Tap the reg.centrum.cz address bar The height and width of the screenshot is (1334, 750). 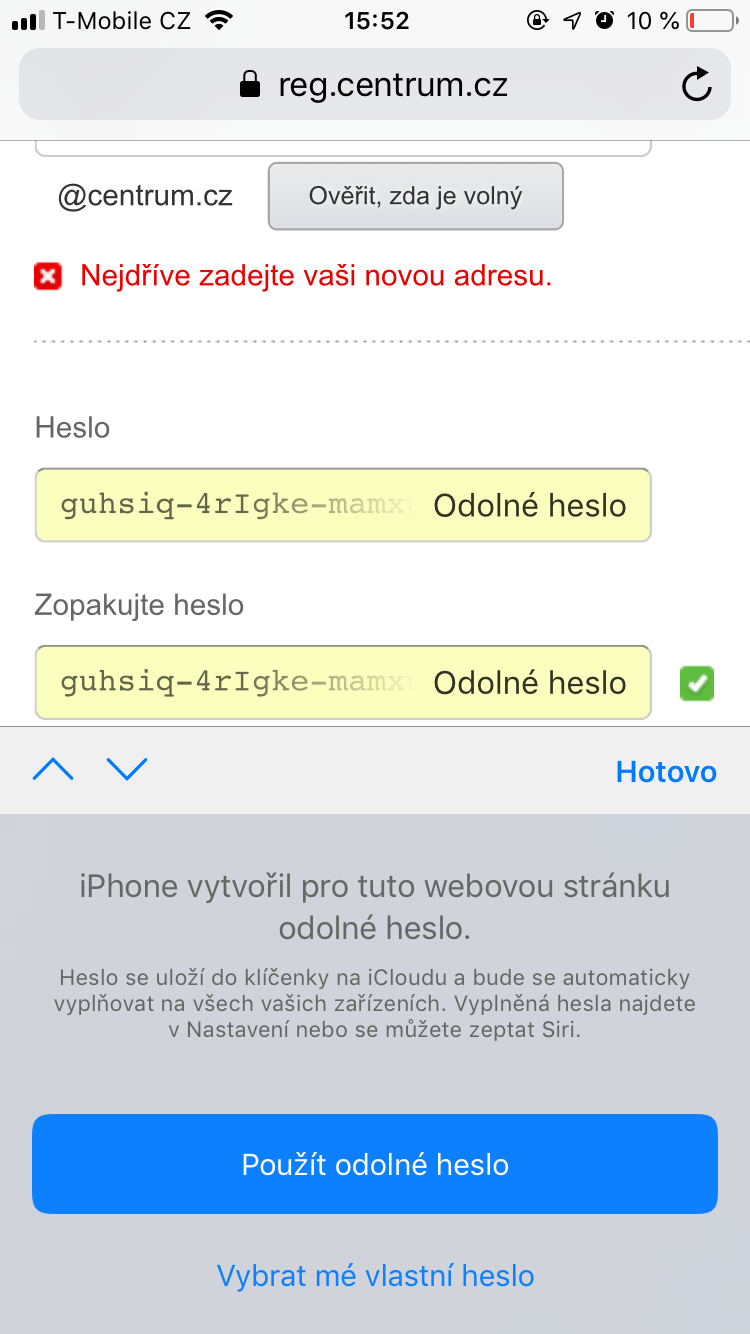375,86
